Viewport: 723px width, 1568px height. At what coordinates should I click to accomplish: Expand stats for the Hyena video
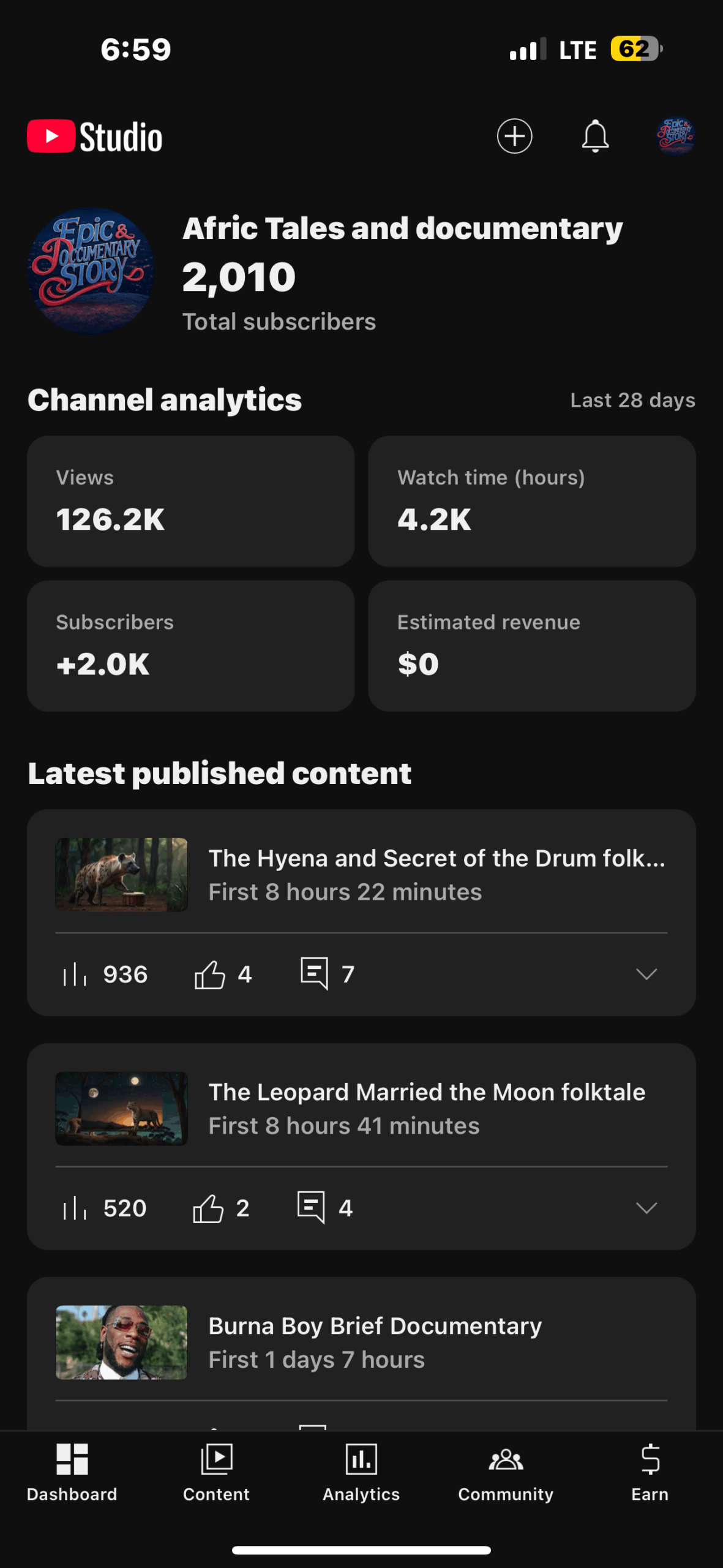click(646, 974)
